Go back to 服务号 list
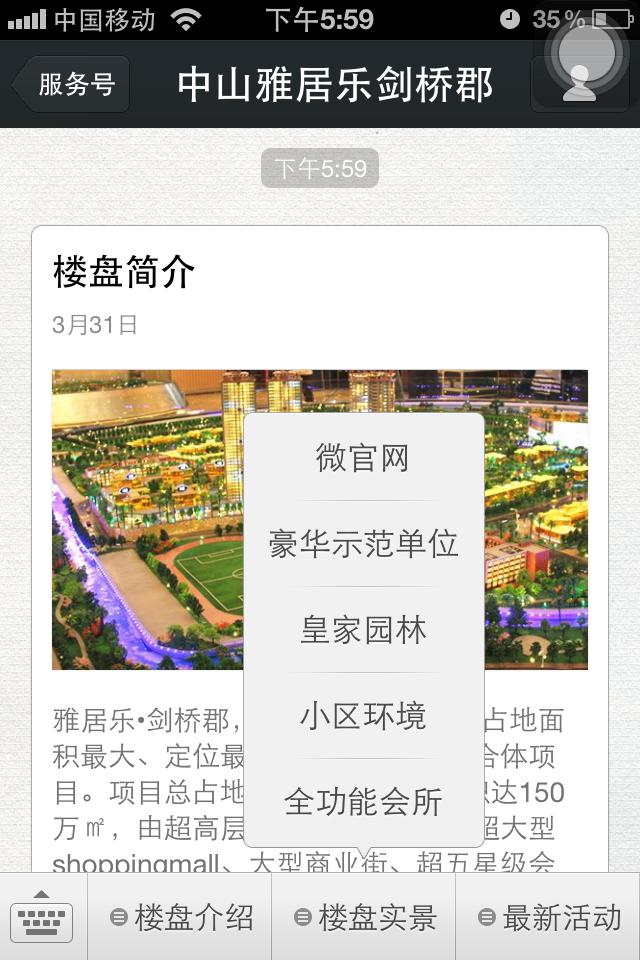 pyautogui.click(x=72, y=84)
